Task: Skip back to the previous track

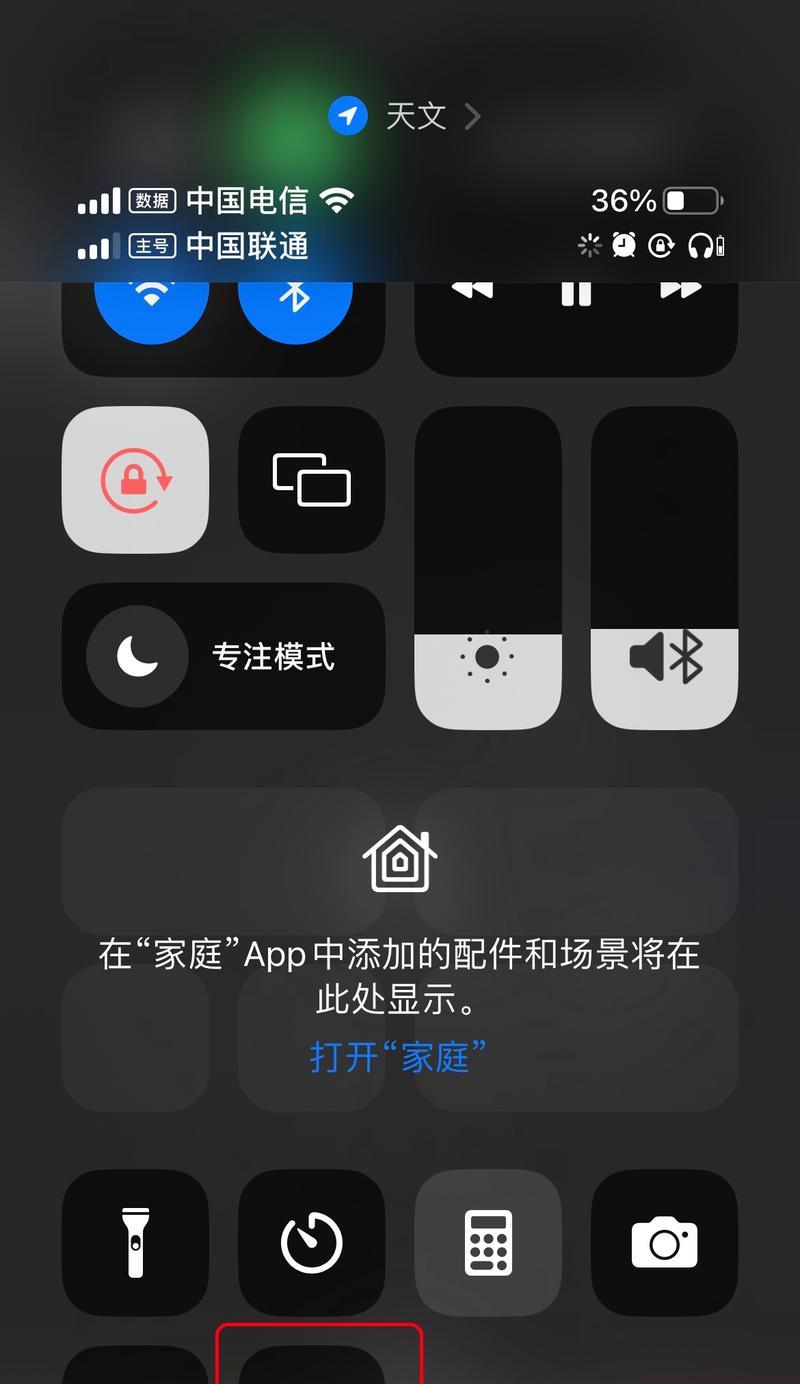Action: pyautogui.click(x=472, y=292)
